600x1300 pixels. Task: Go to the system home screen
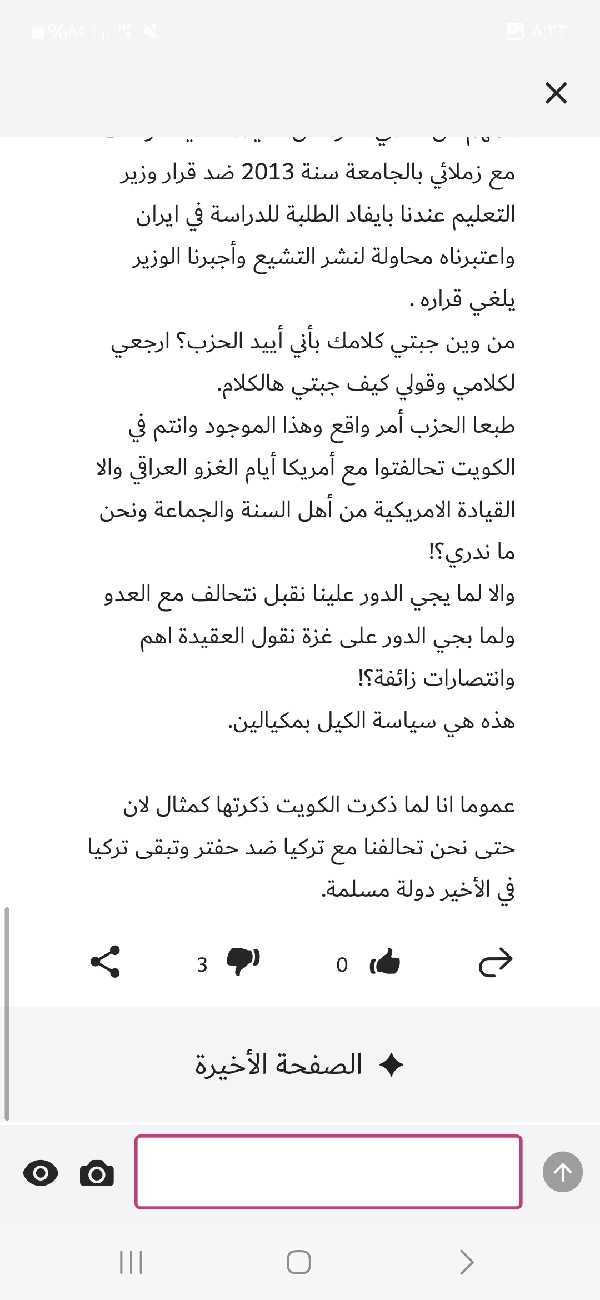(299, 1262)
